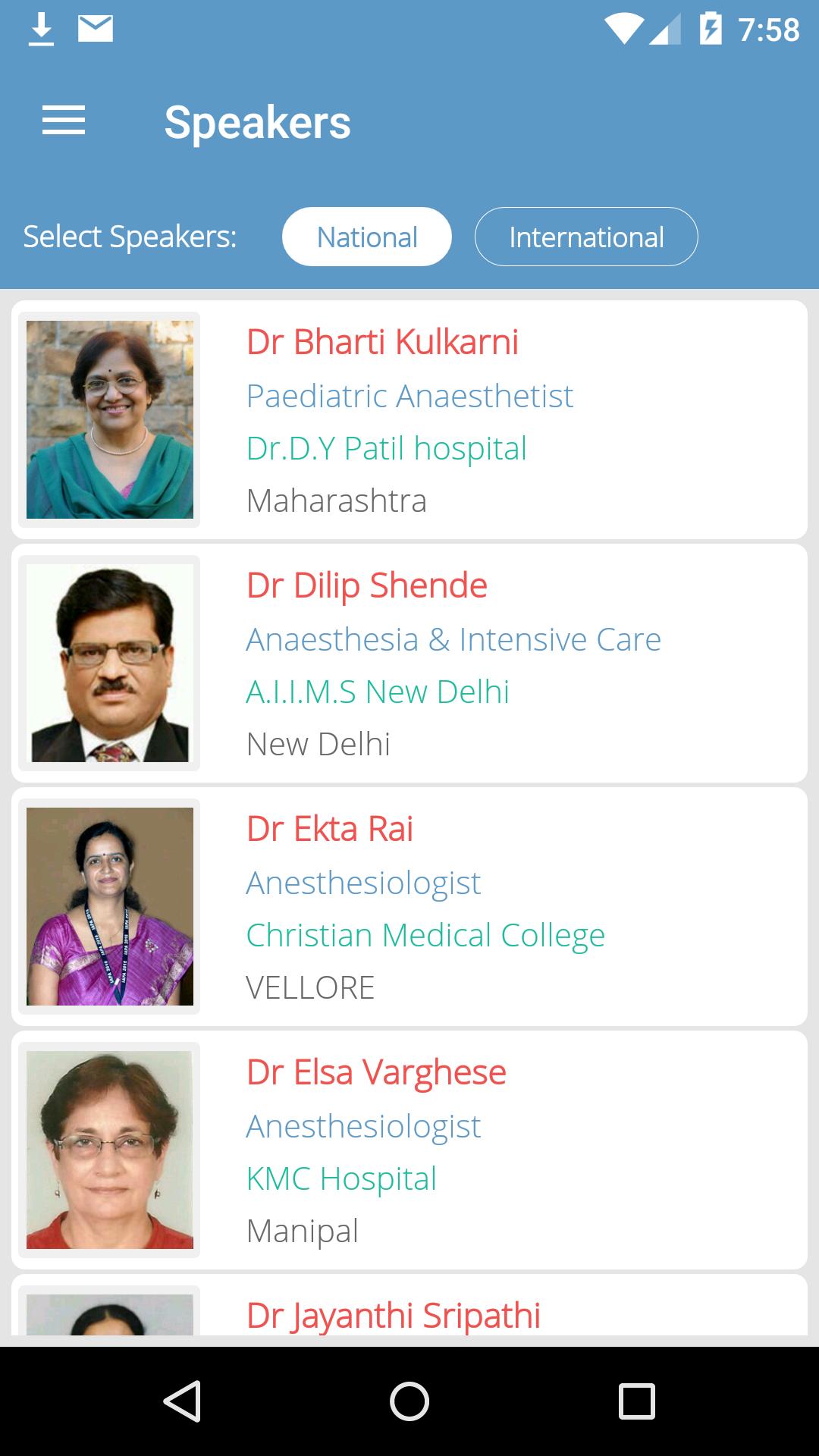
Task: View Dr Dilip Shende's details
Action: click(409, 664)
